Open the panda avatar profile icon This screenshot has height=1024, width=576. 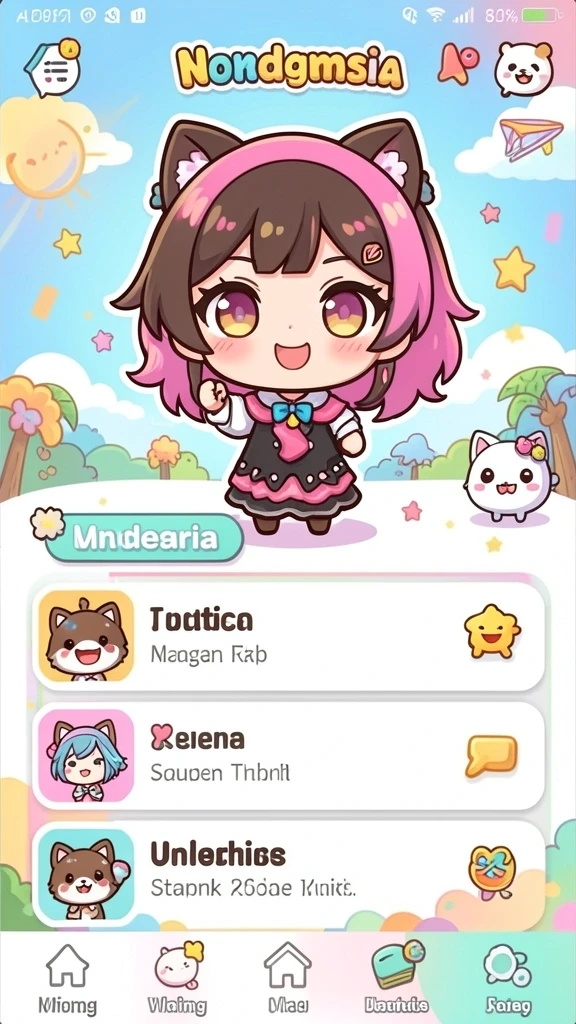click(x=523, y=68)
